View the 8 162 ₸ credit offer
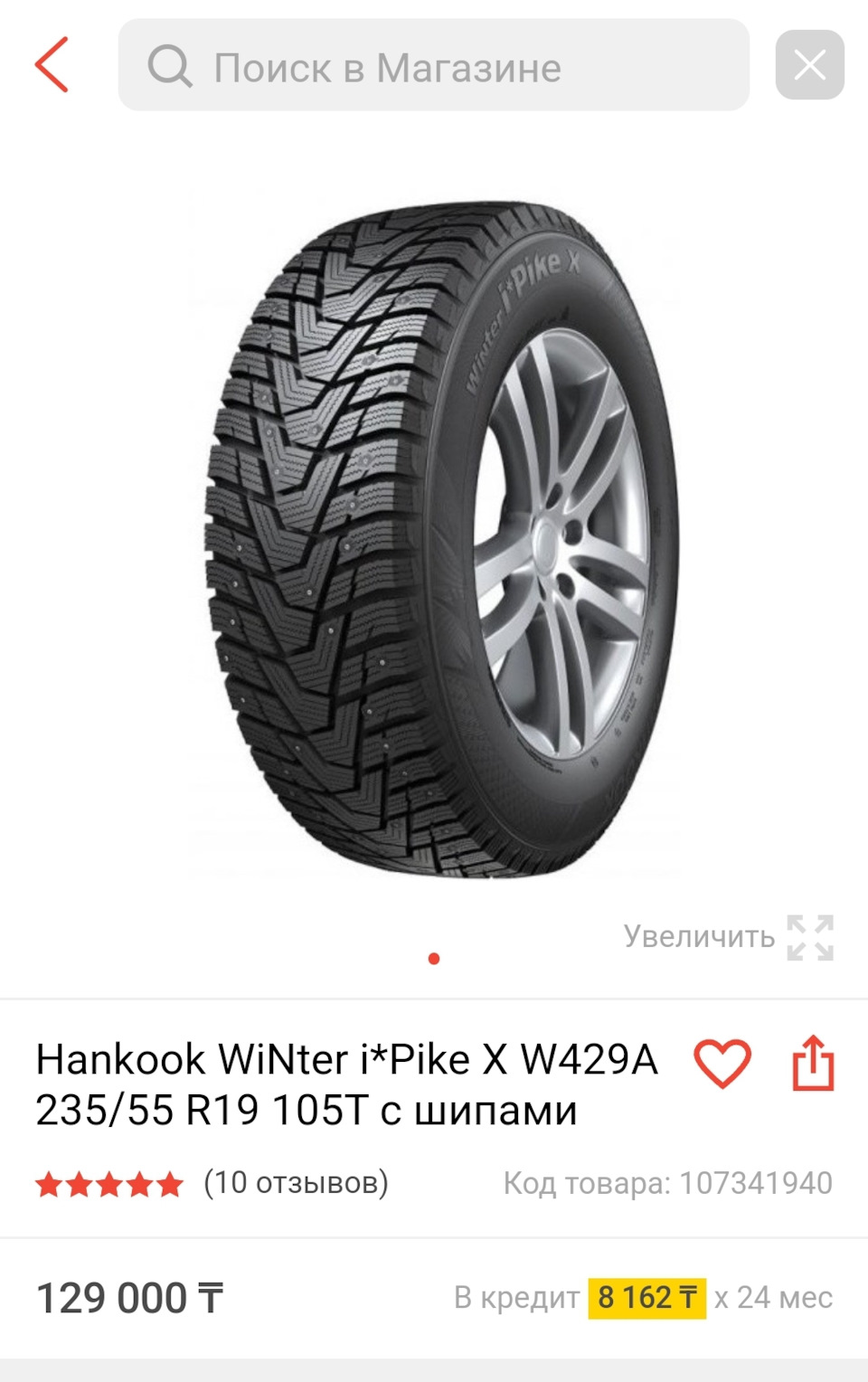 point(647,1298)
